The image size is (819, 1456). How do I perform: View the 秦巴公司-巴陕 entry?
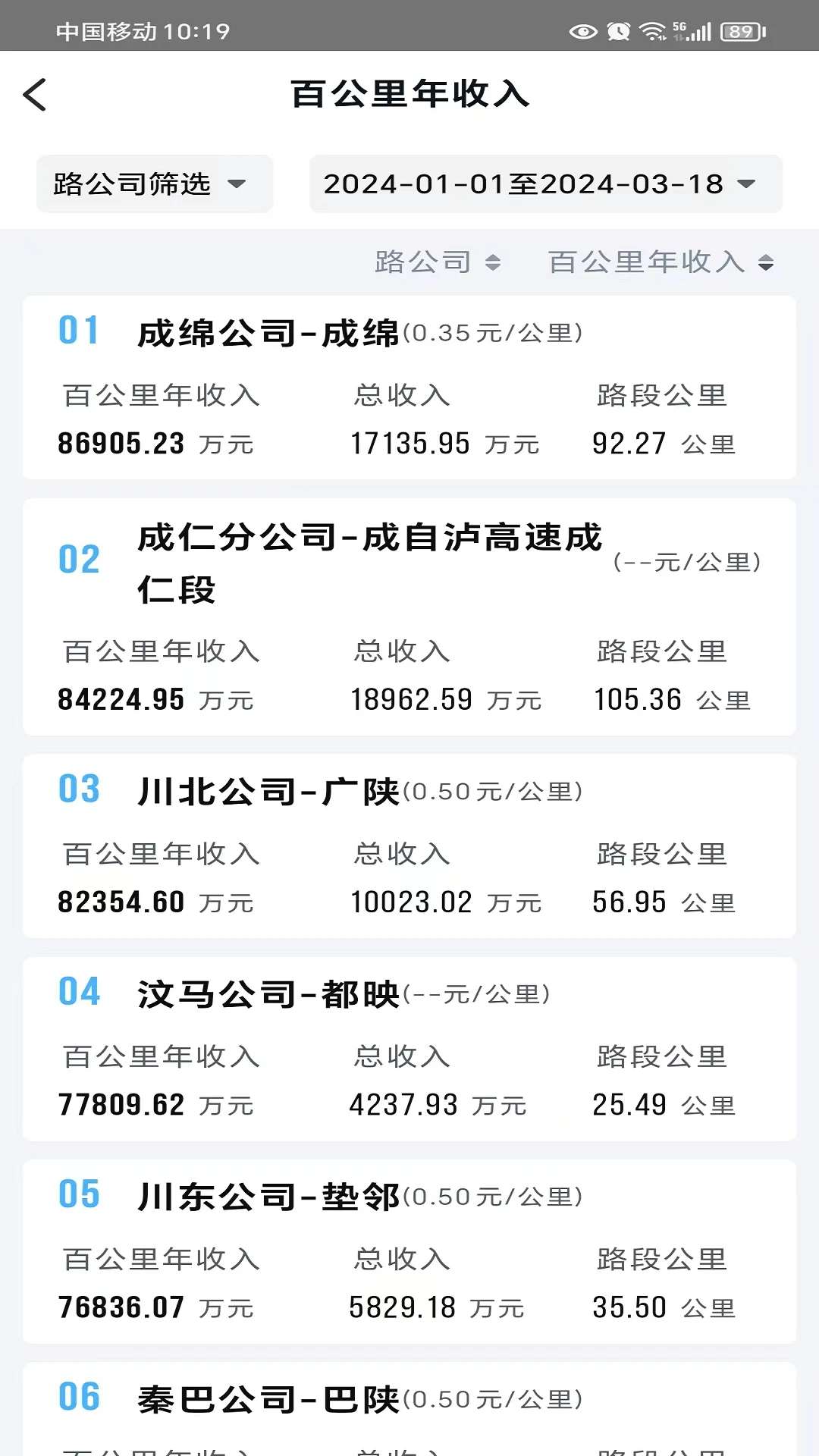coord(409,1409)
